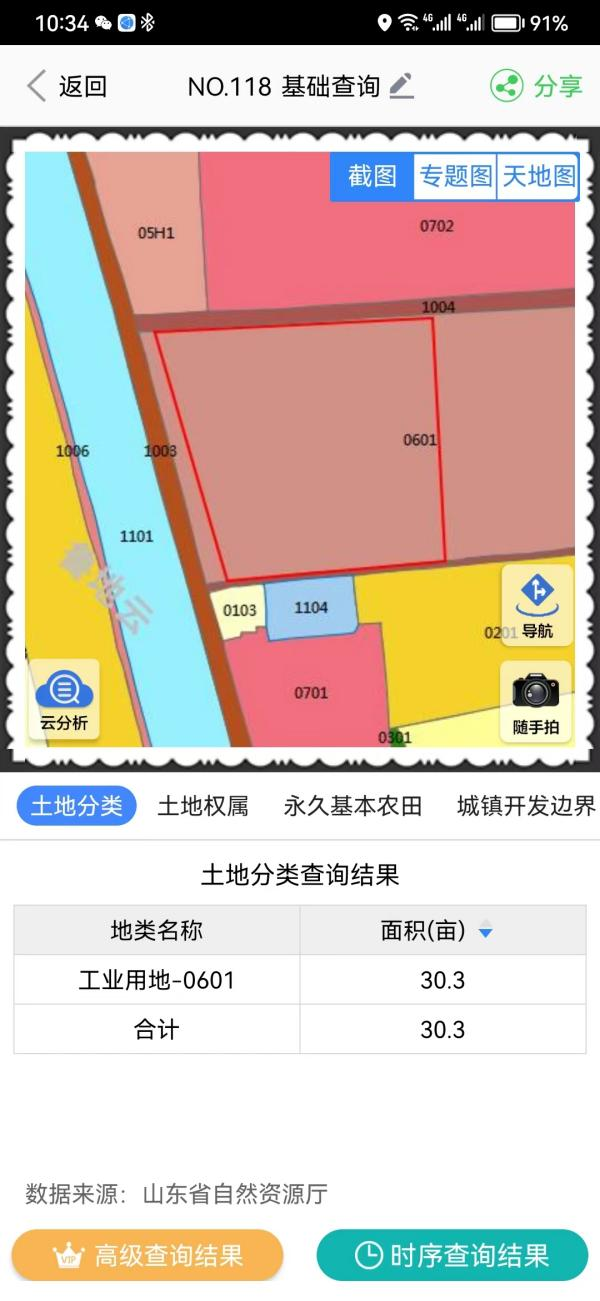Open 云分析 cloud analysis

(x=64, y=699)
